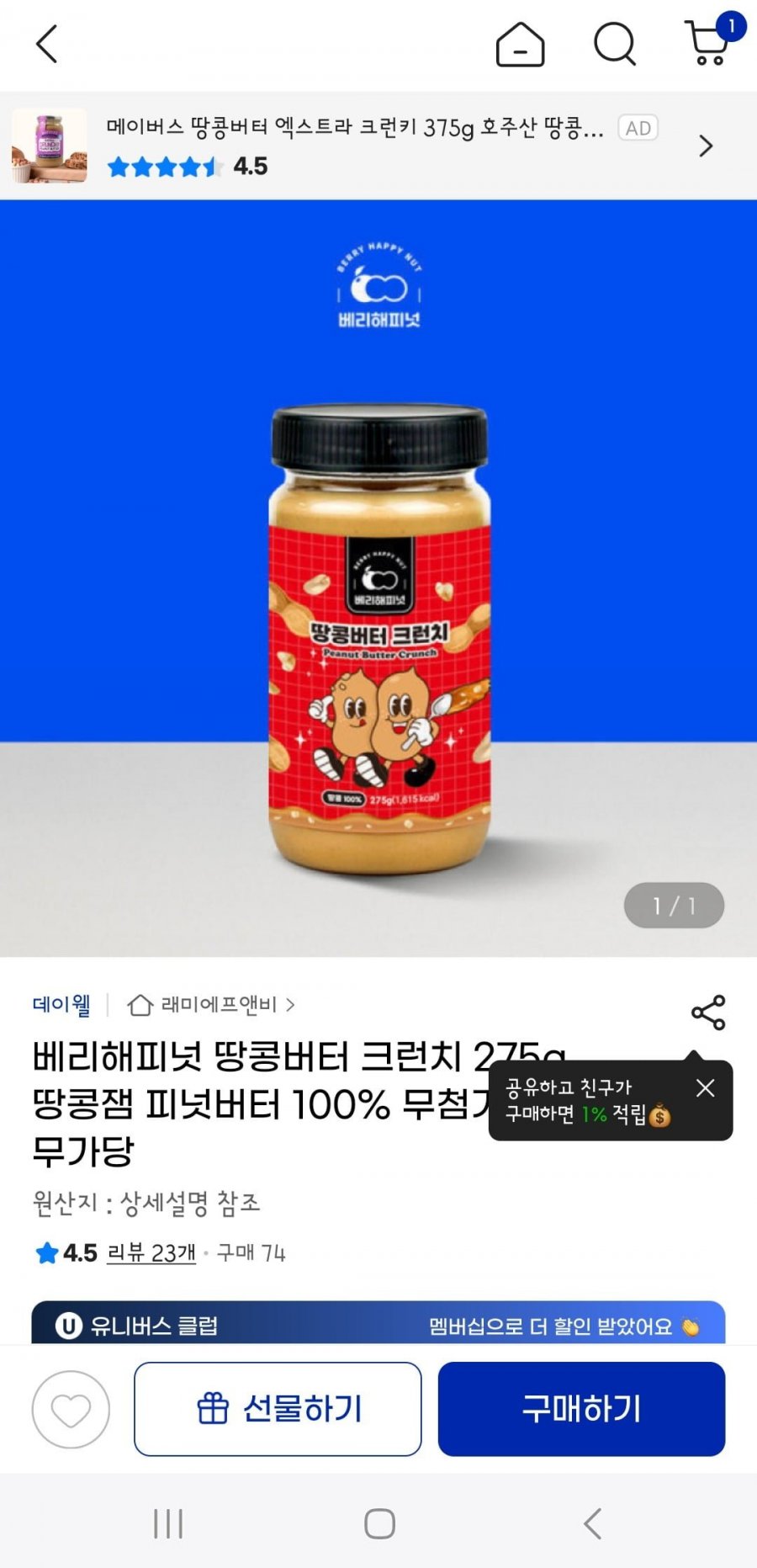
Task: Open the 데이웰 brand link
Action: 61,1004
